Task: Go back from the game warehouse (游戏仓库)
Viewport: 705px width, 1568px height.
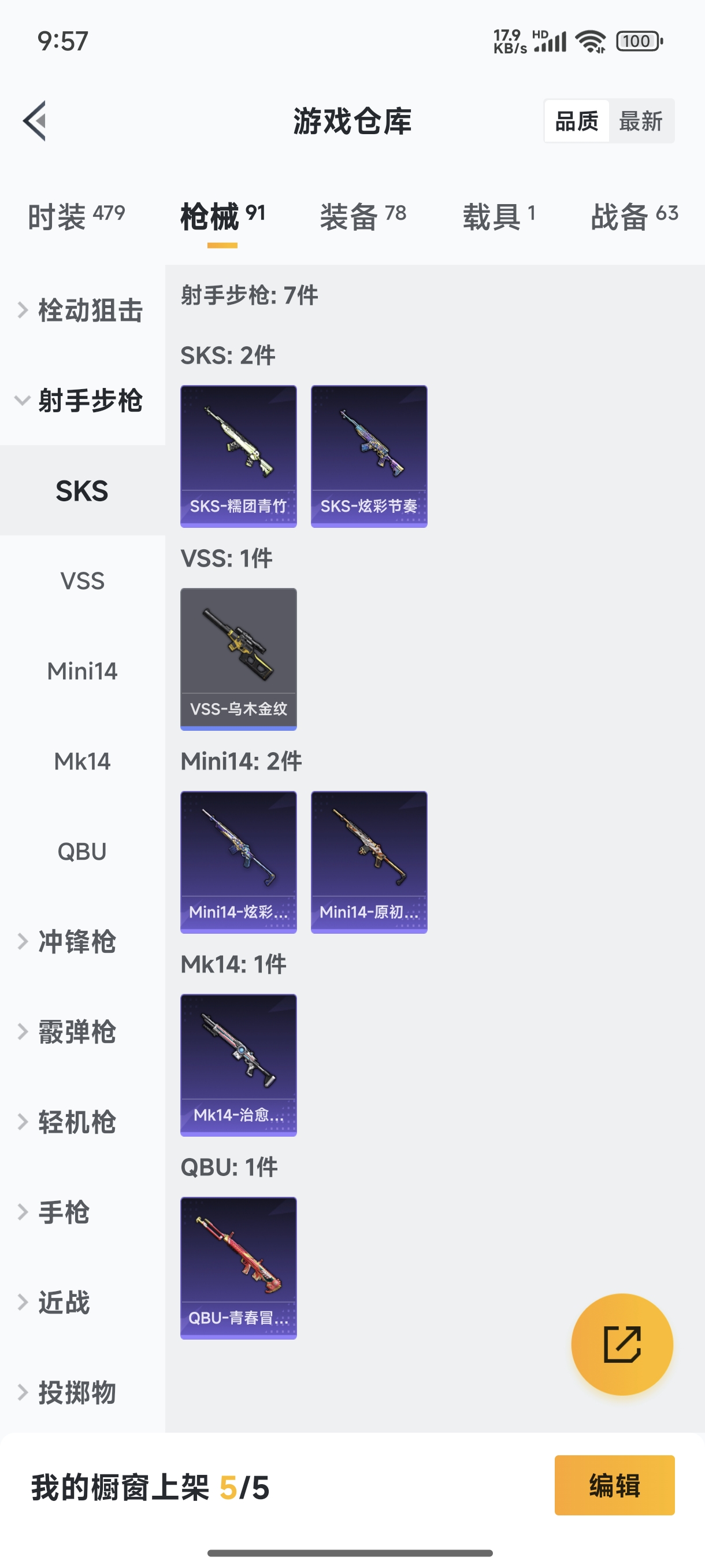Action: pos(35,120)
